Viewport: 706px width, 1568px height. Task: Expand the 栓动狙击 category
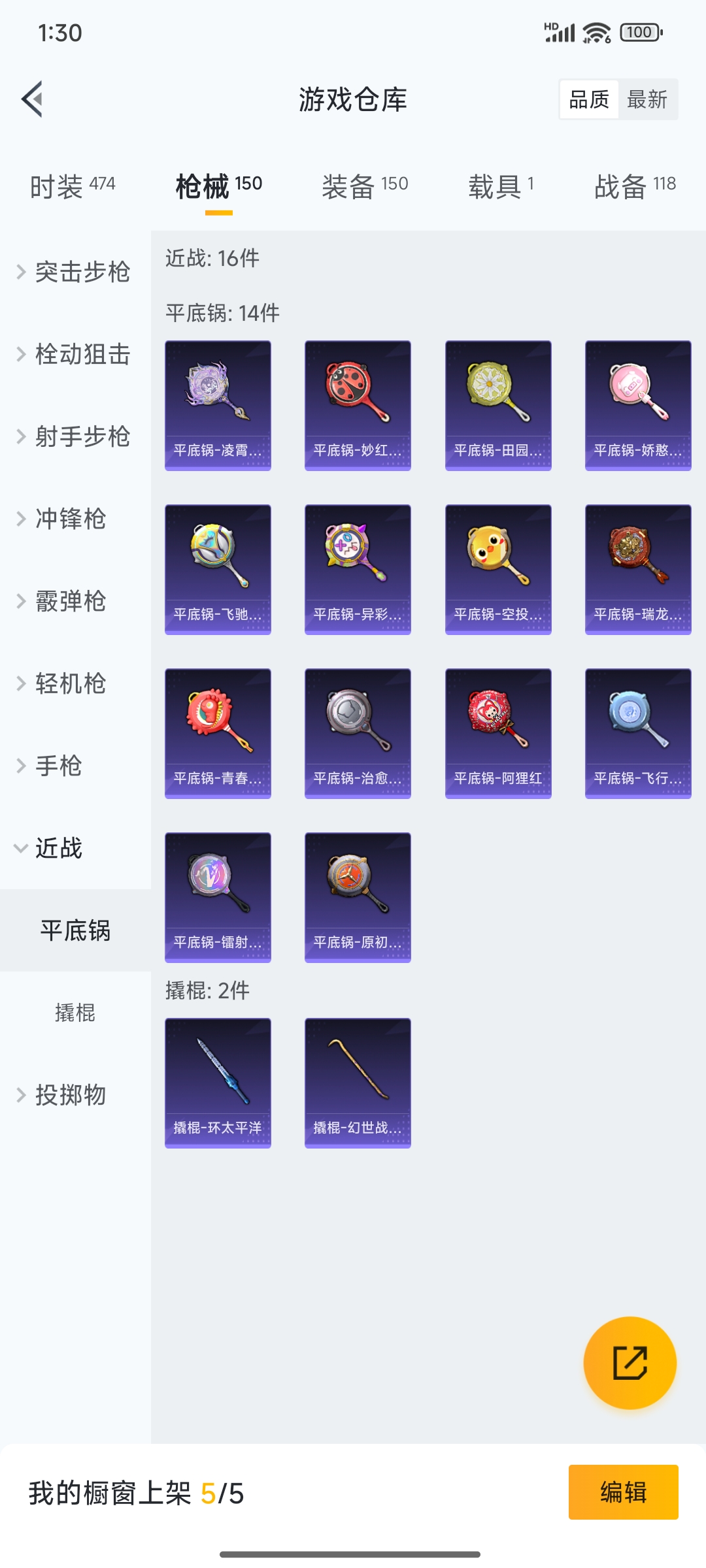pyautogui.click(x=75, y=354)
